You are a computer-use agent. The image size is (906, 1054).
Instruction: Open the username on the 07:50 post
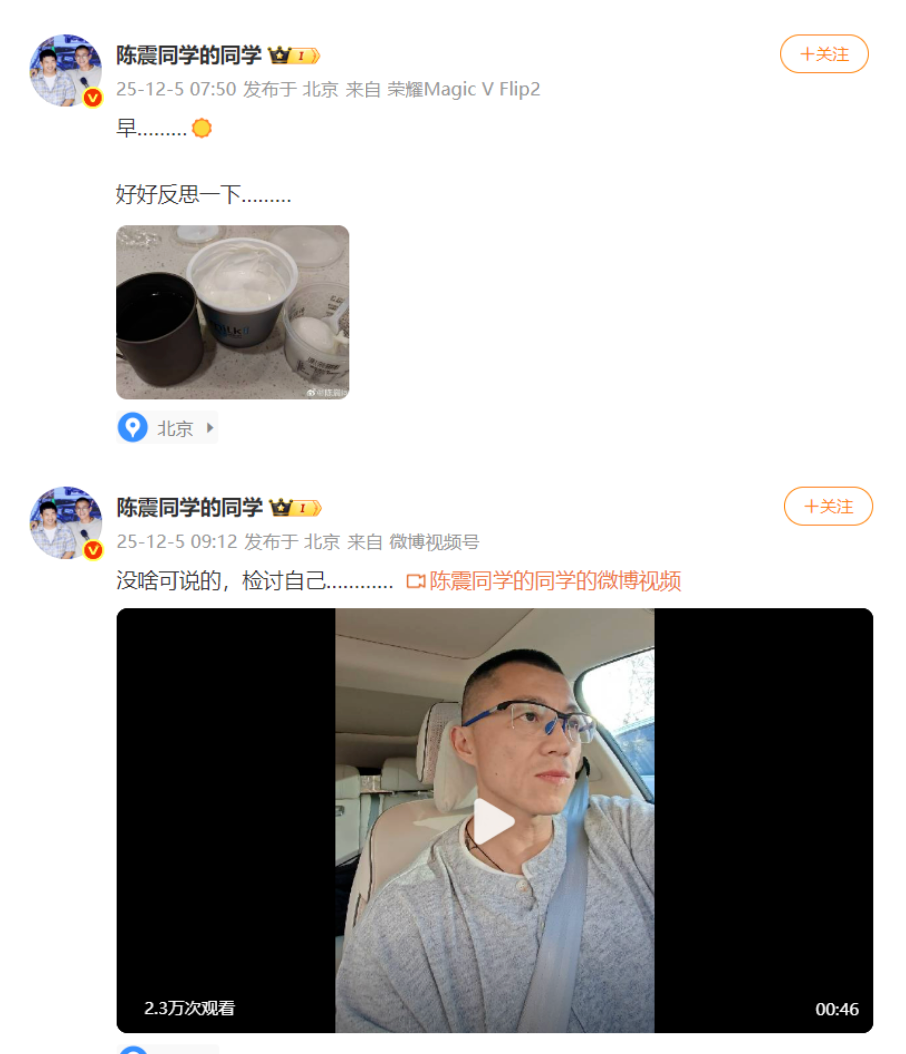click(189, 55)
